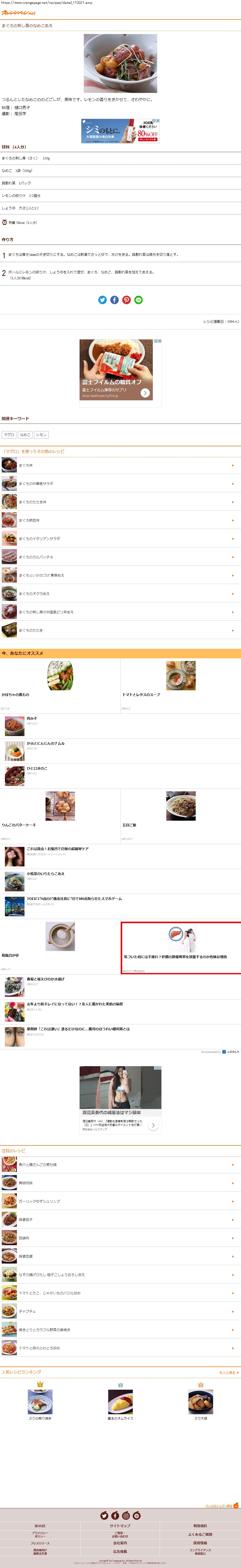
Task: Select the マグロ keyword chip
Action: 9,435
